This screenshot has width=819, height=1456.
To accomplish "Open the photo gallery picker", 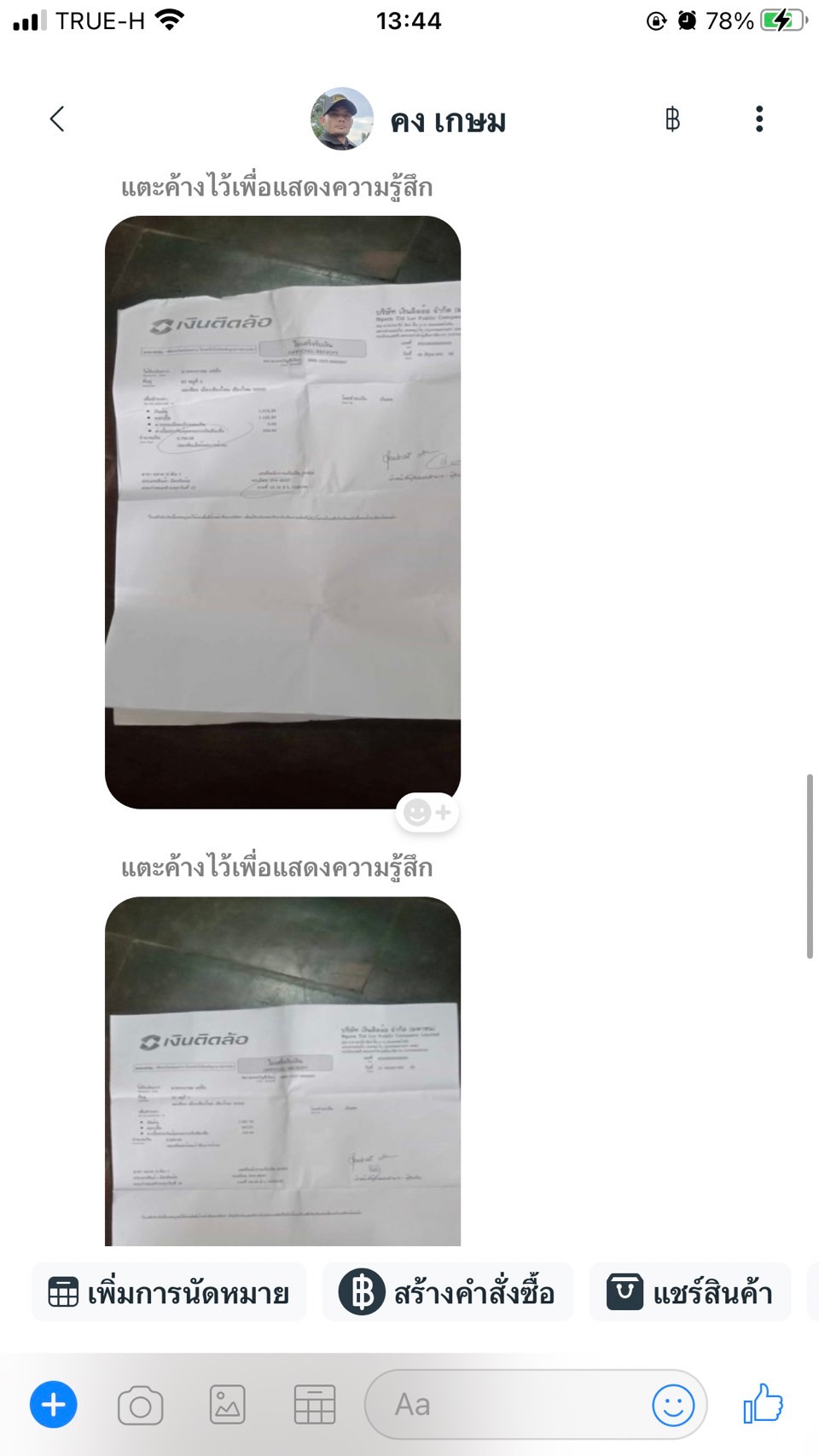I will coord(228,1405).
